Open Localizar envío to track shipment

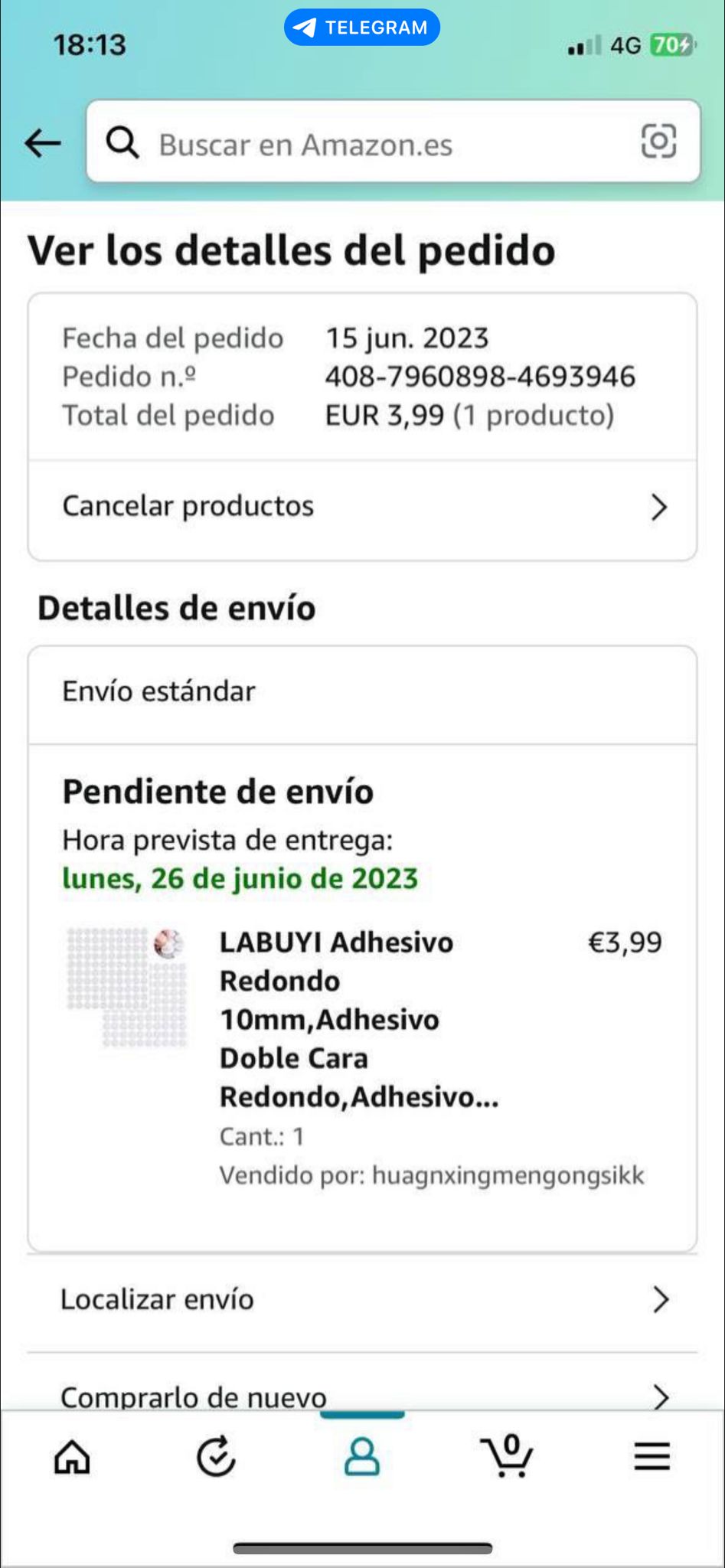pos(362,1300)
